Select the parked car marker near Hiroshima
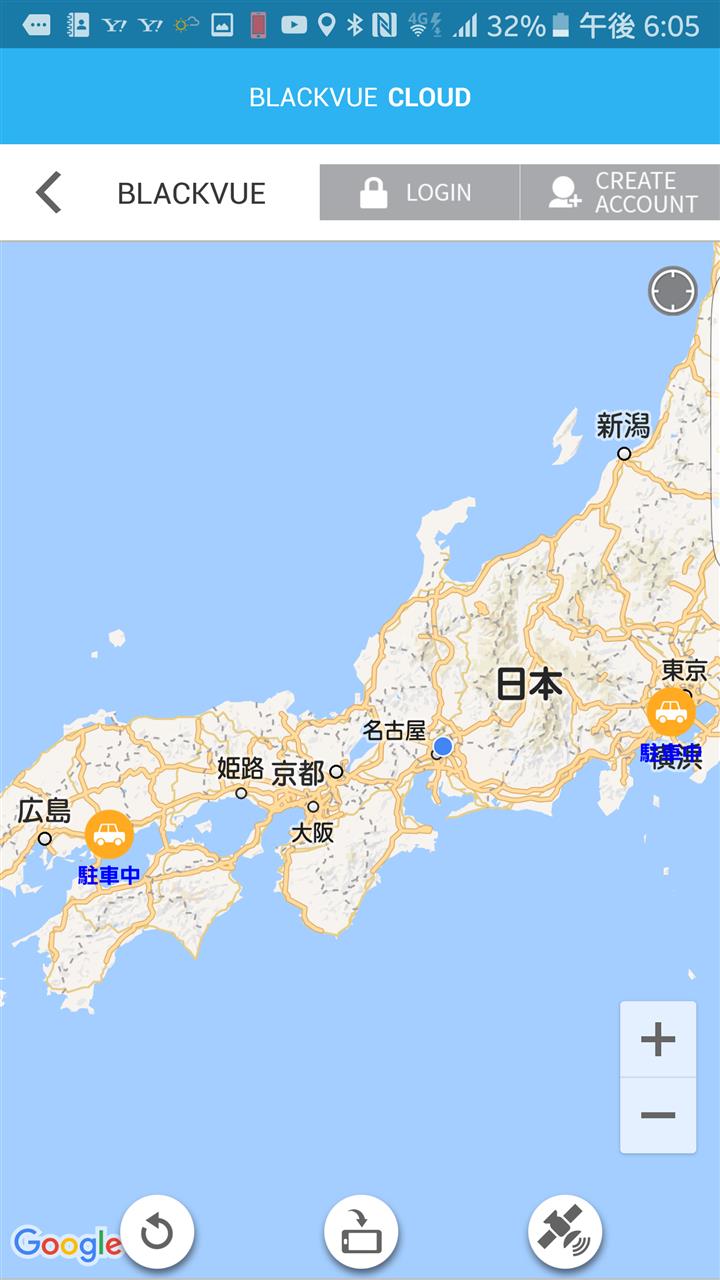 pos(109,835)
